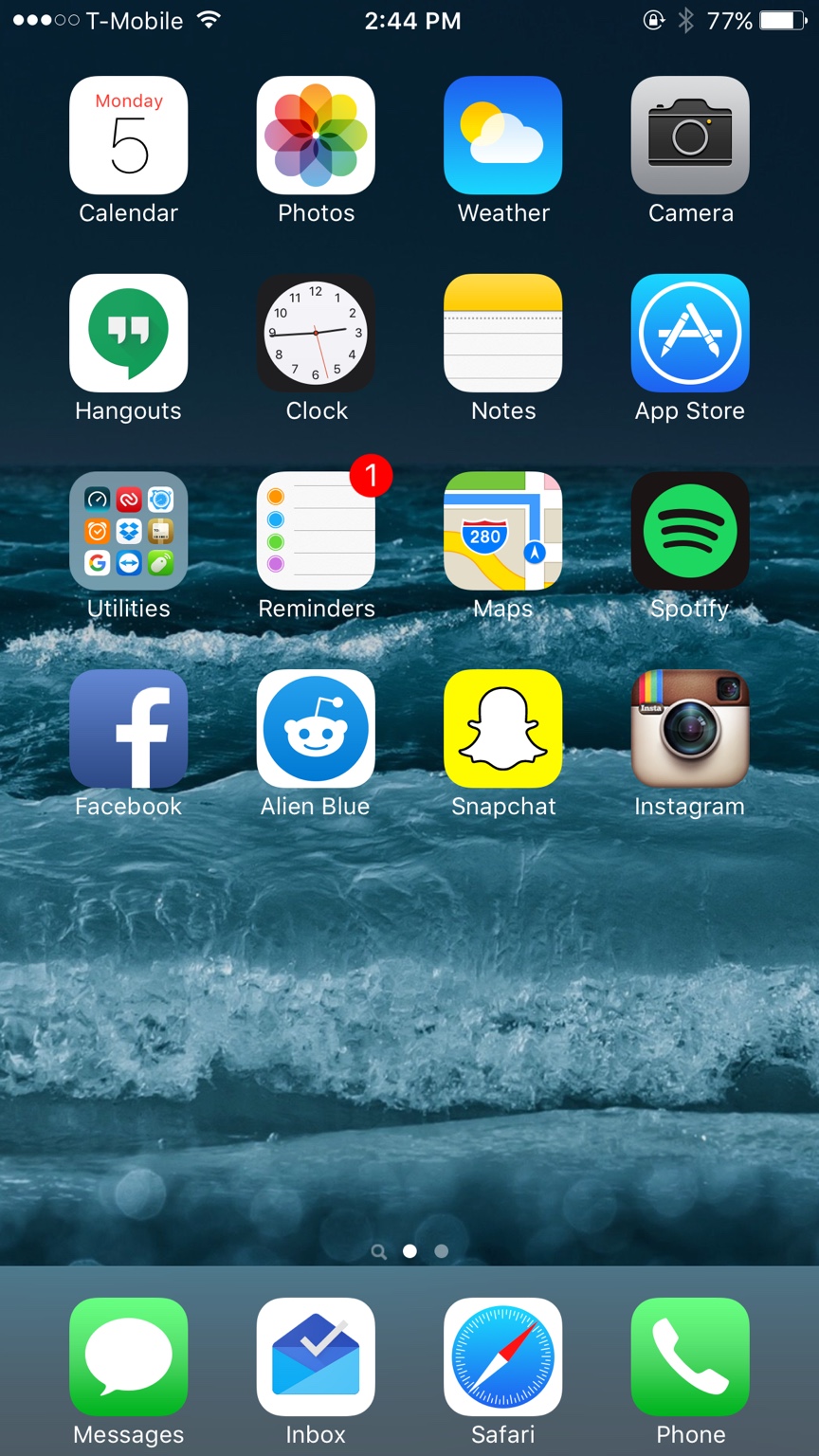Open the Clock app

316,333
